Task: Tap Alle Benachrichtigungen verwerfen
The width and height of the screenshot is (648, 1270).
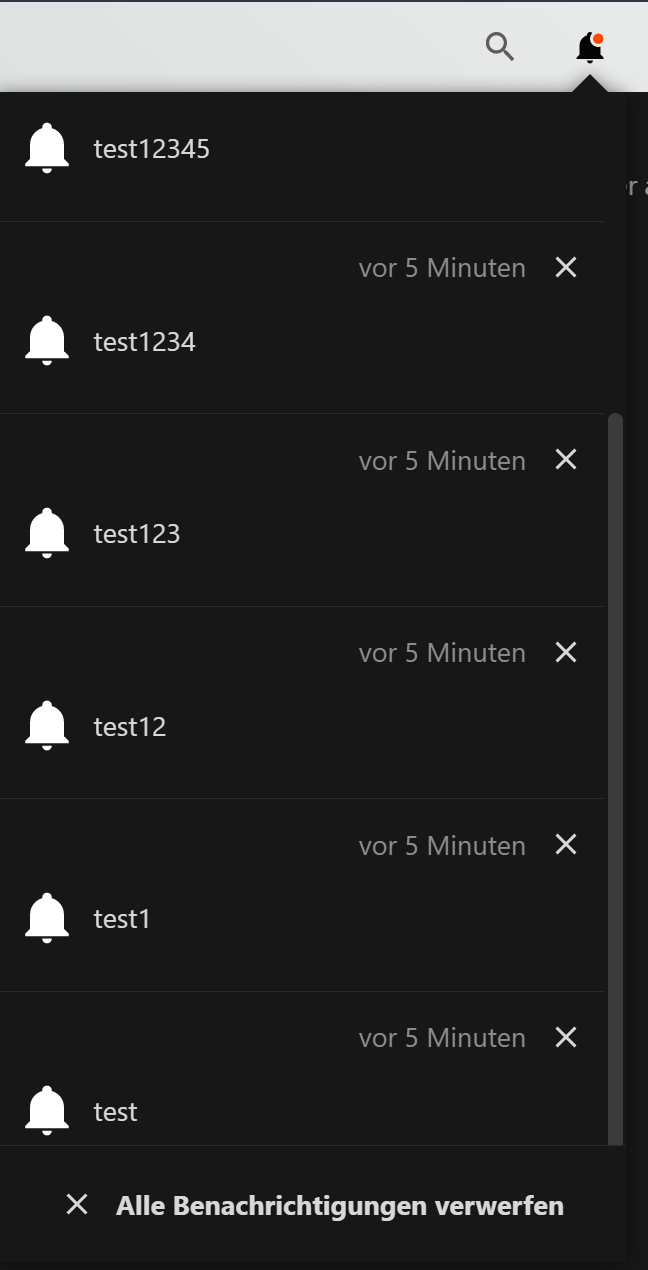Action: pos(314,1206)
